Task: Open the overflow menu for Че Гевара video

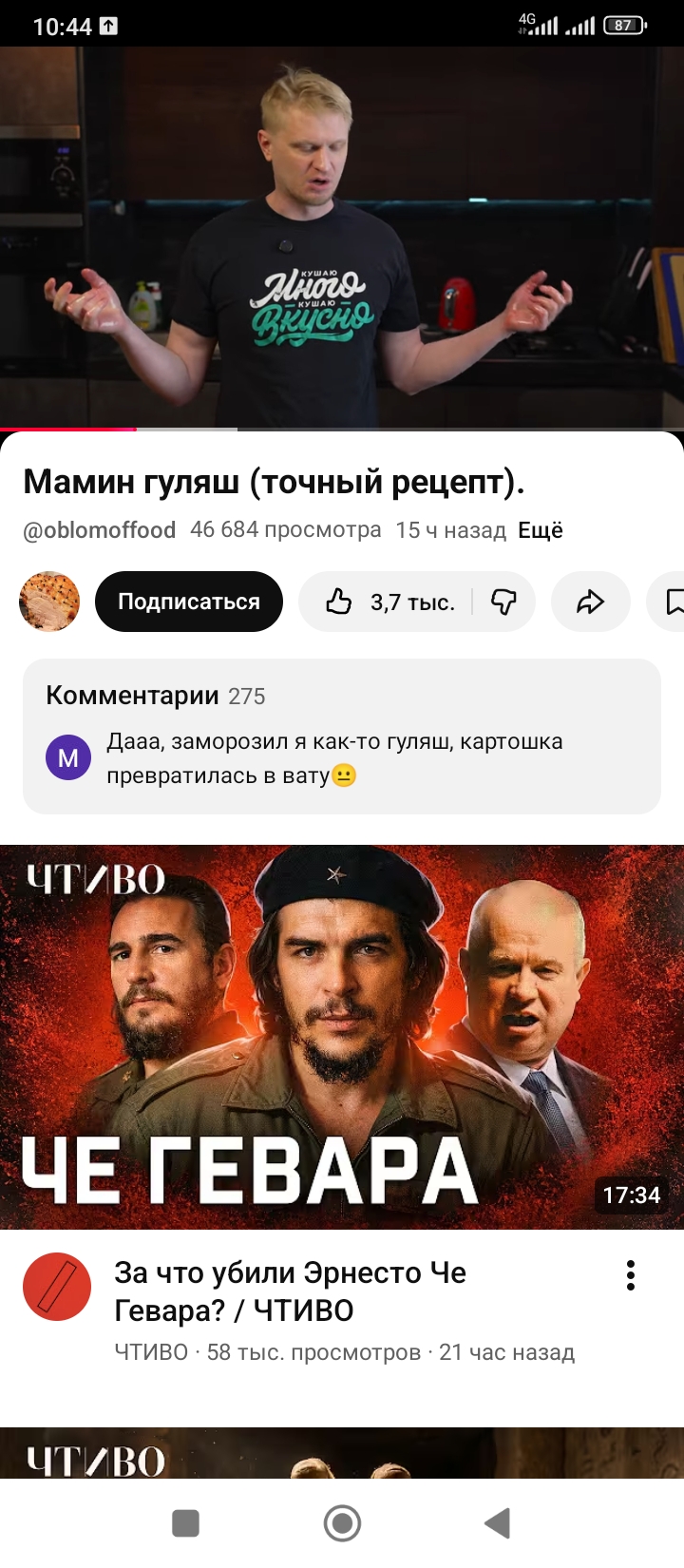Action: click(x=630, y=1275)
